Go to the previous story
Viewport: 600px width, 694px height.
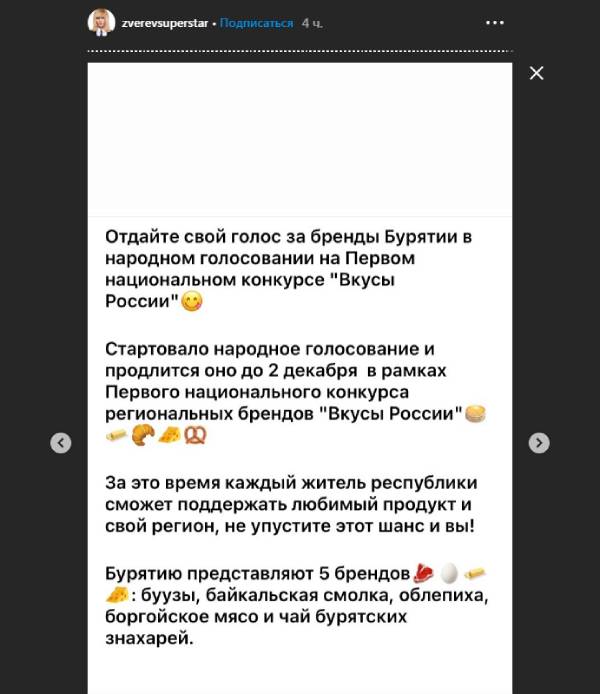(61, 442)
